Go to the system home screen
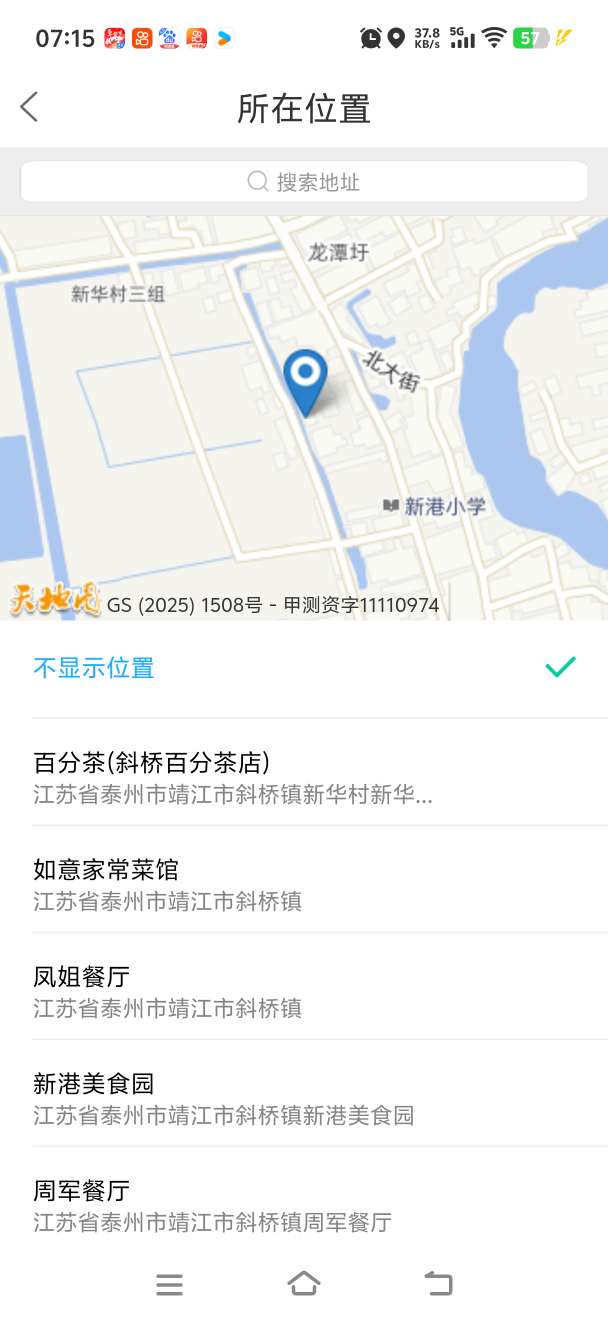The image size is (608, 1320). click(x=304, y=1285)
